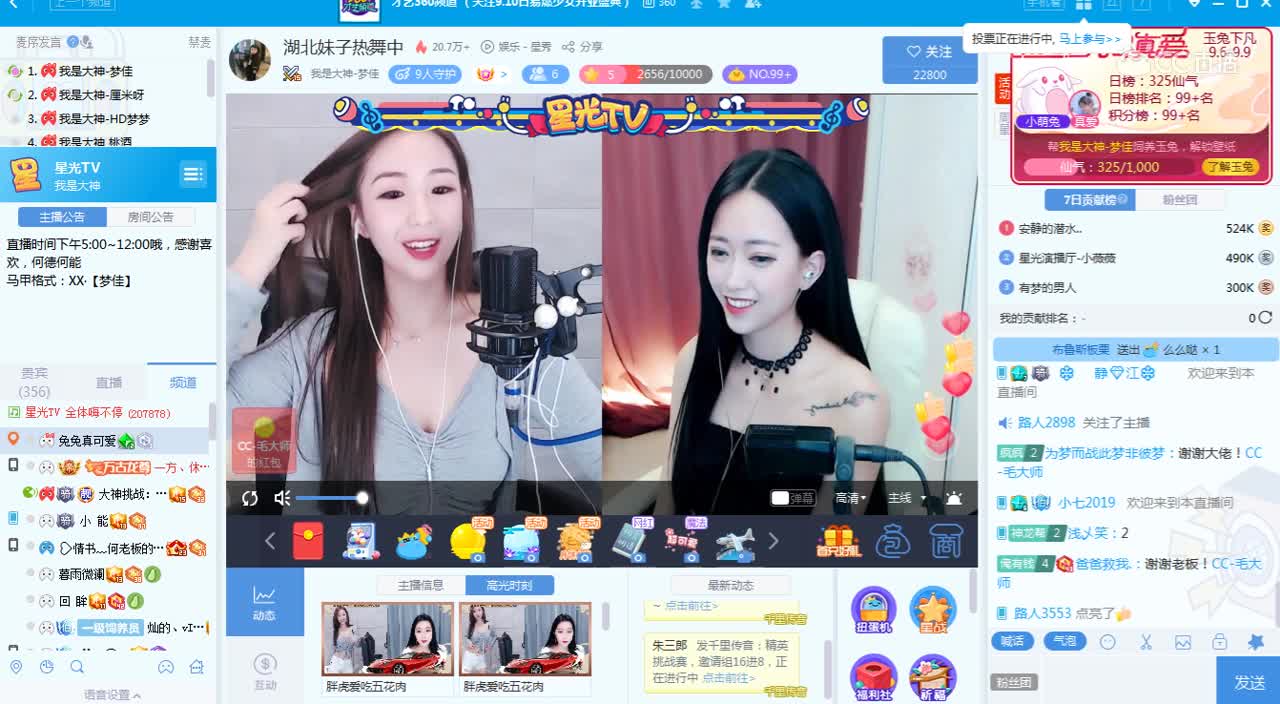Send the red envelope gift
The width and height of the screenshot is (1280, 704).
(x=308, y=541)
